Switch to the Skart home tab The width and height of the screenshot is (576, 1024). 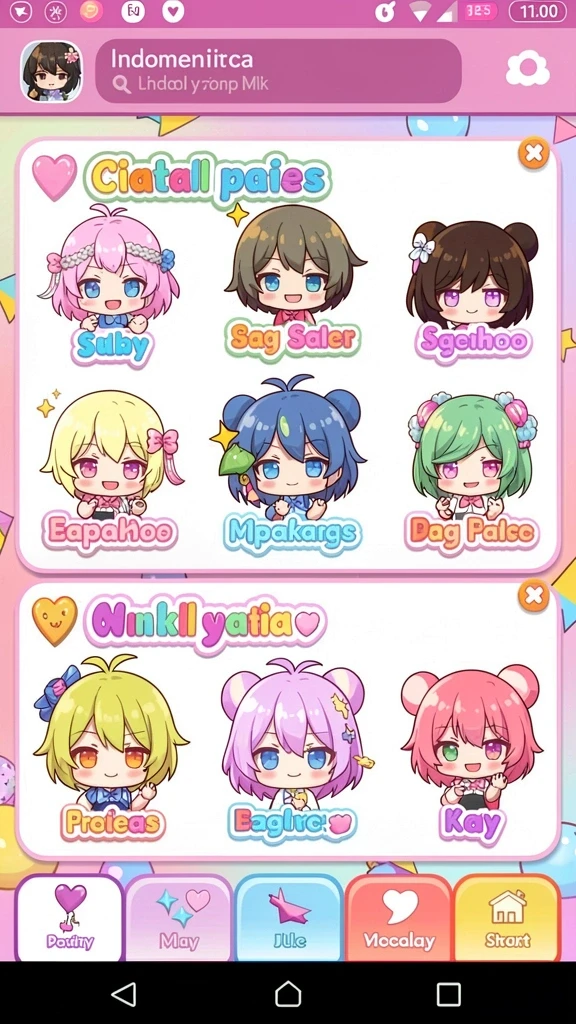[x=507, y=918]
